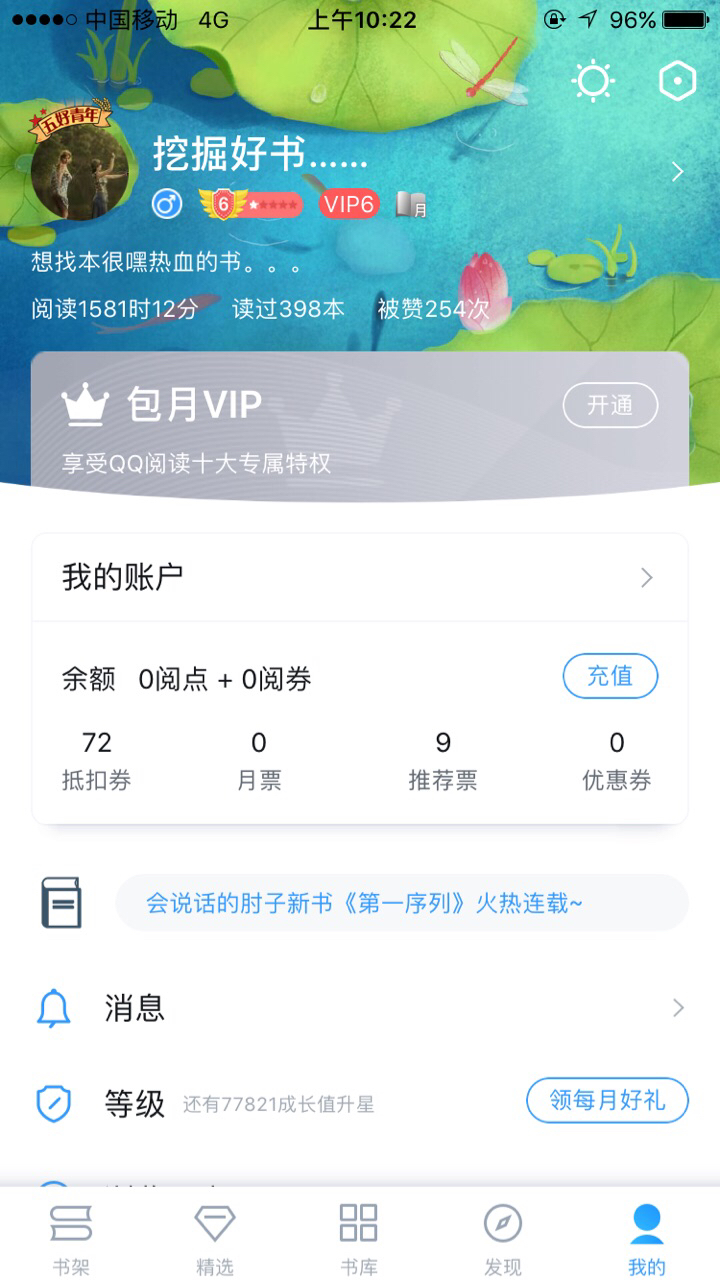Open the 消息 messages row
The image size is (720, 1281).
360,1008
